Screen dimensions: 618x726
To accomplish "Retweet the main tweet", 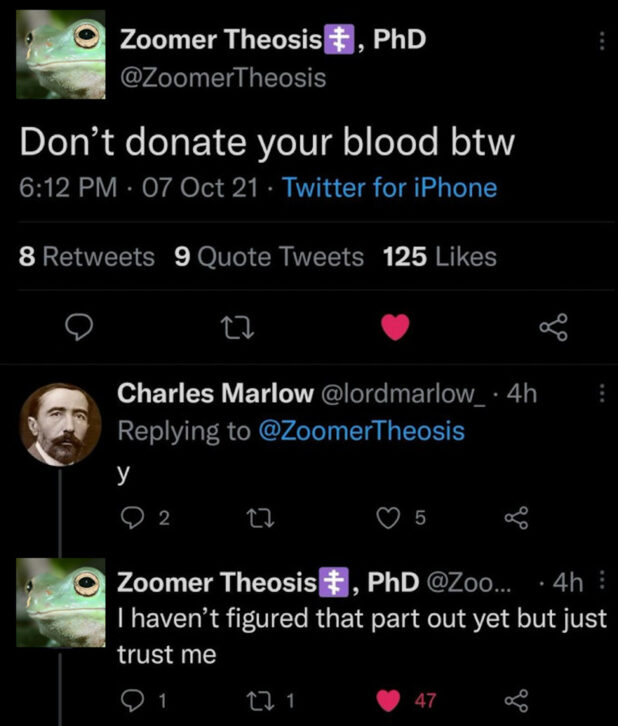I will click(240, 327).
